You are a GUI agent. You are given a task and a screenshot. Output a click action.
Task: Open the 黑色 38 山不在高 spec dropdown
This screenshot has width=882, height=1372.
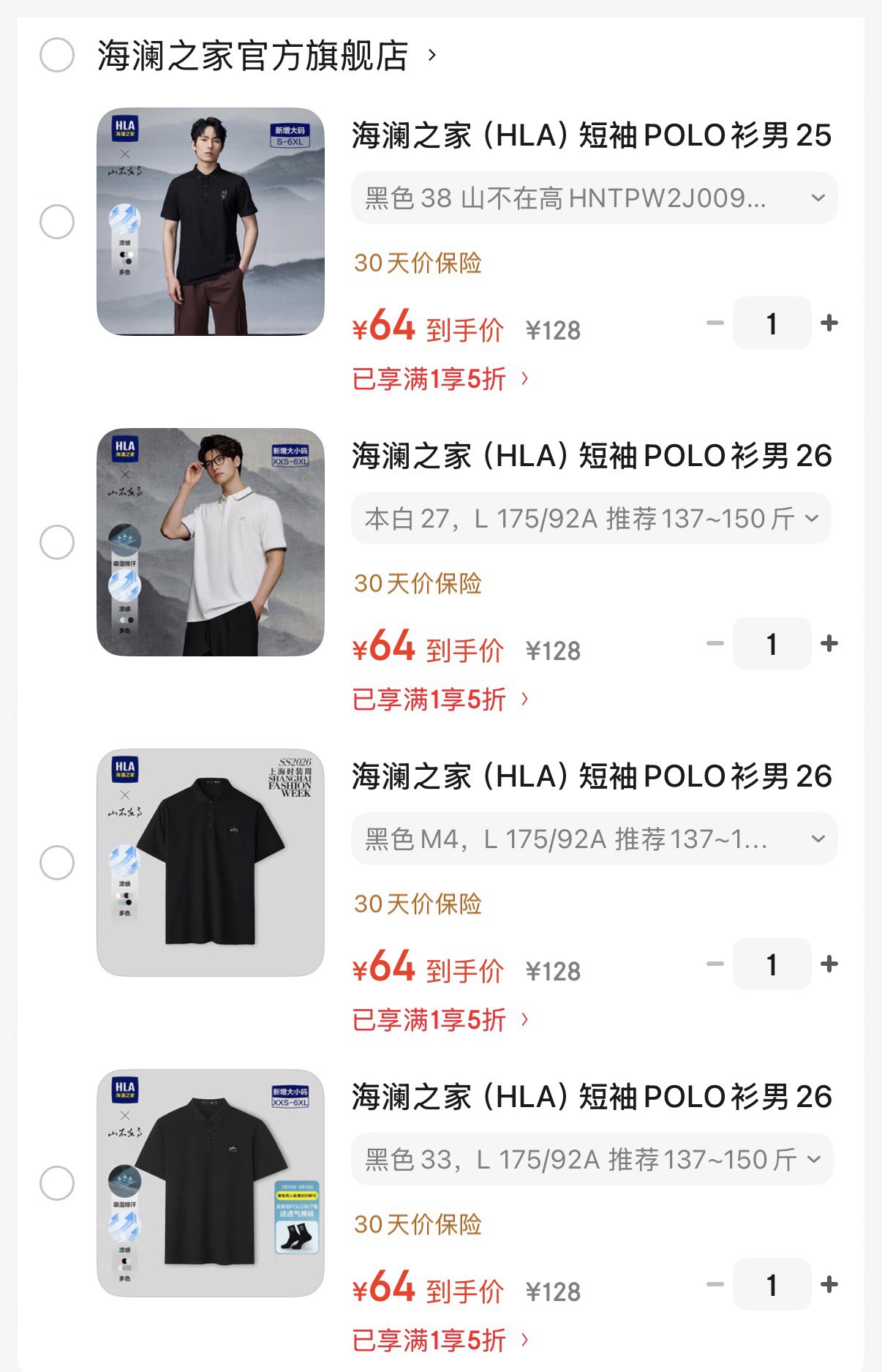pyautogui.click(x=594, y=198)
